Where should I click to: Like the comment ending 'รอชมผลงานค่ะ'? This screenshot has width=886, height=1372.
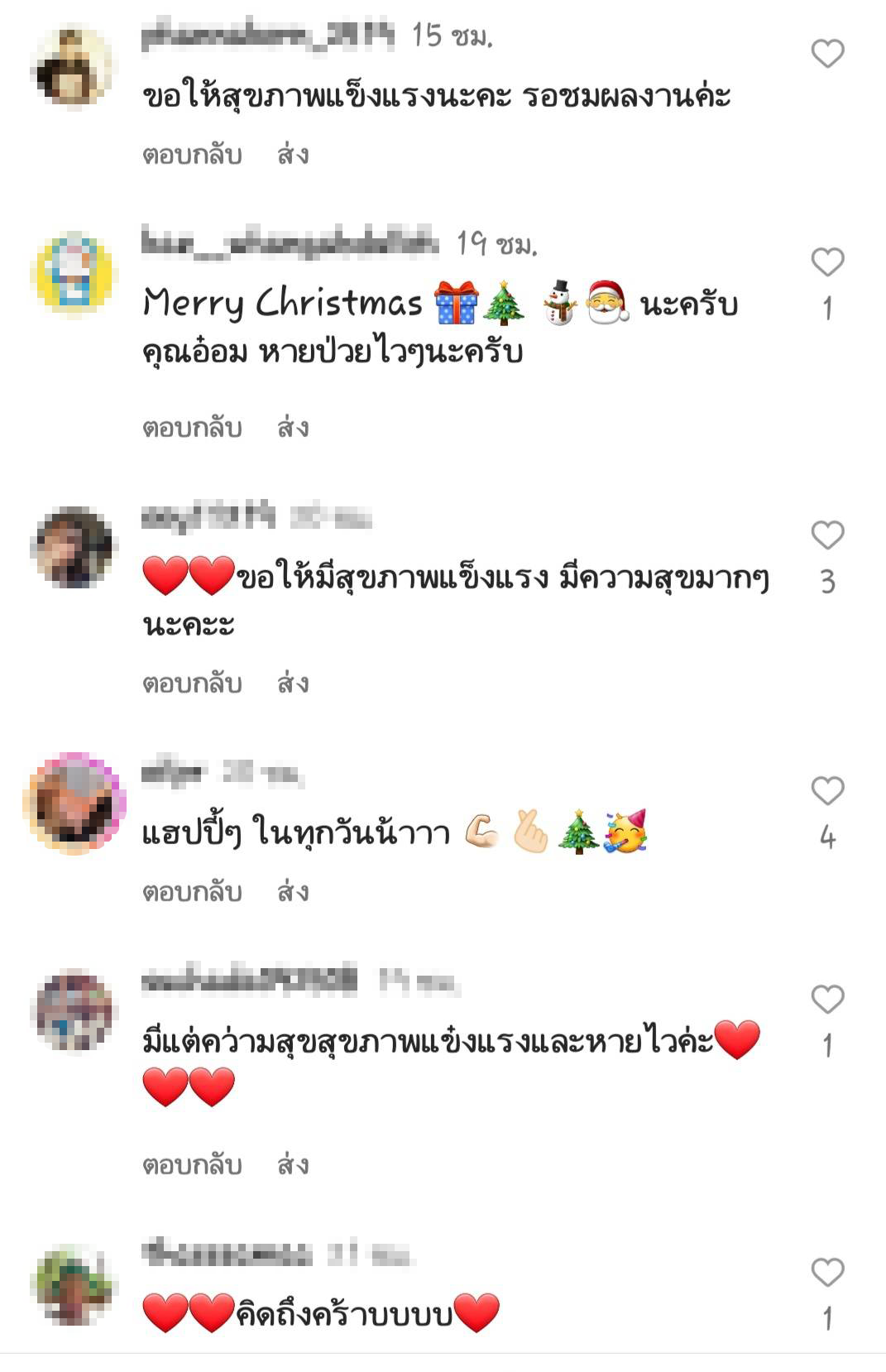[x=826, y=54]
